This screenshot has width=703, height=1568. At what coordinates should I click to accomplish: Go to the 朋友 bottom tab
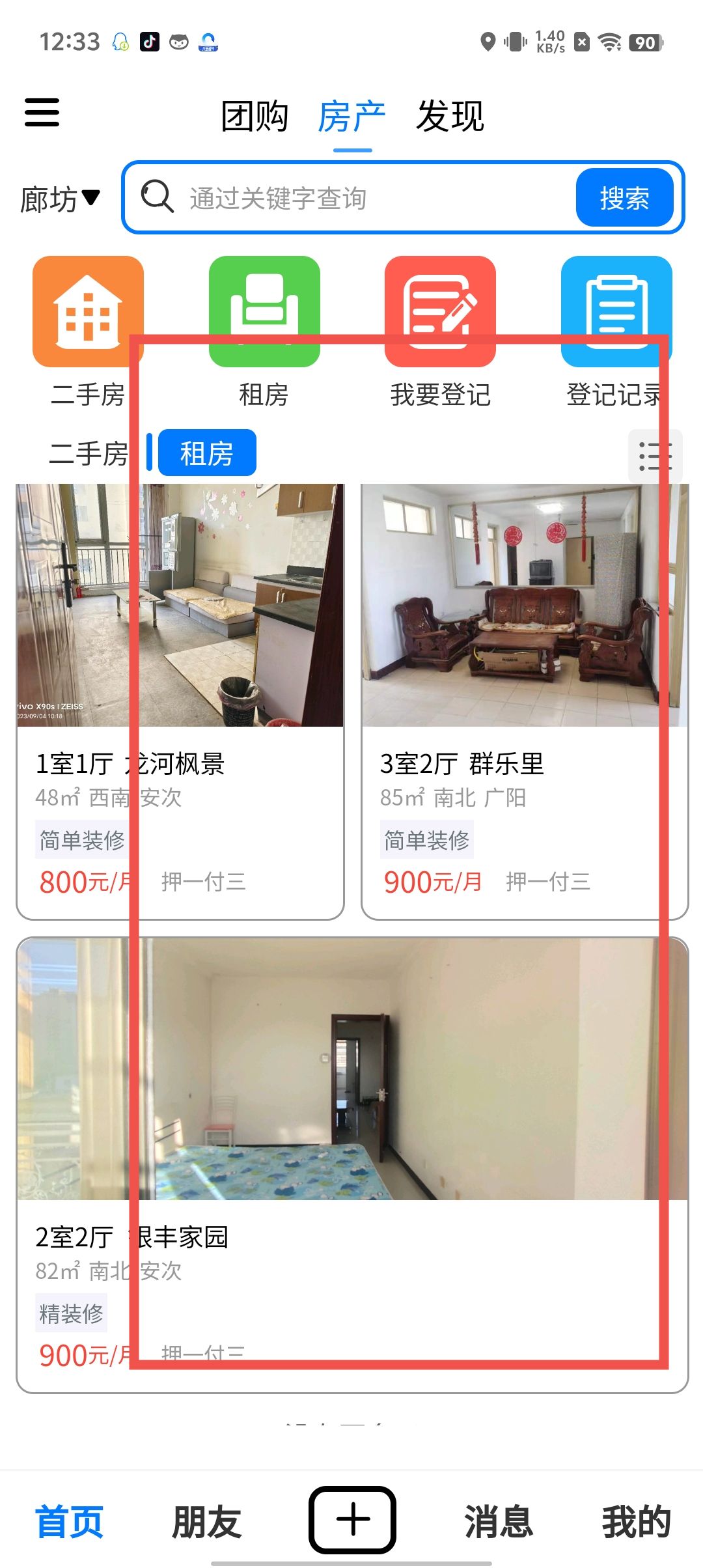pos(207,1521)
